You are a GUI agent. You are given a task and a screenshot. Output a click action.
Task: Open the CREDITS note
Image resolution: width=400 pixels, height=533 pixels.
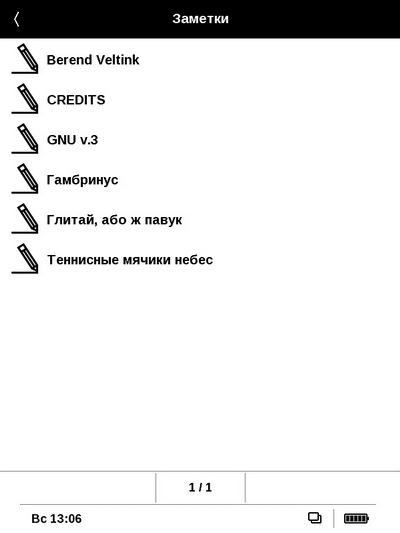200,100
